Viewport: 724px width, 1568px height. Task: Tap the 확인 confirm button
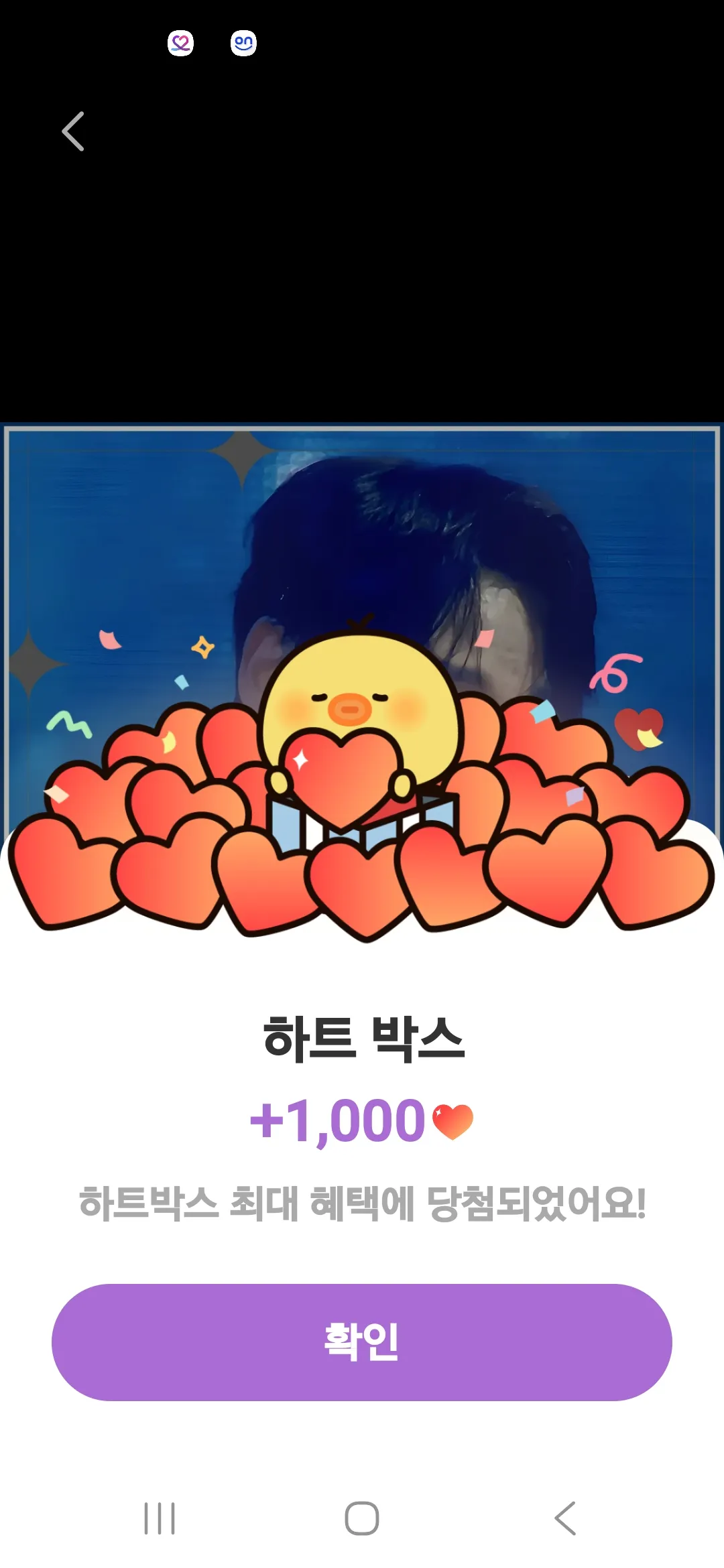click(362, 1342)
